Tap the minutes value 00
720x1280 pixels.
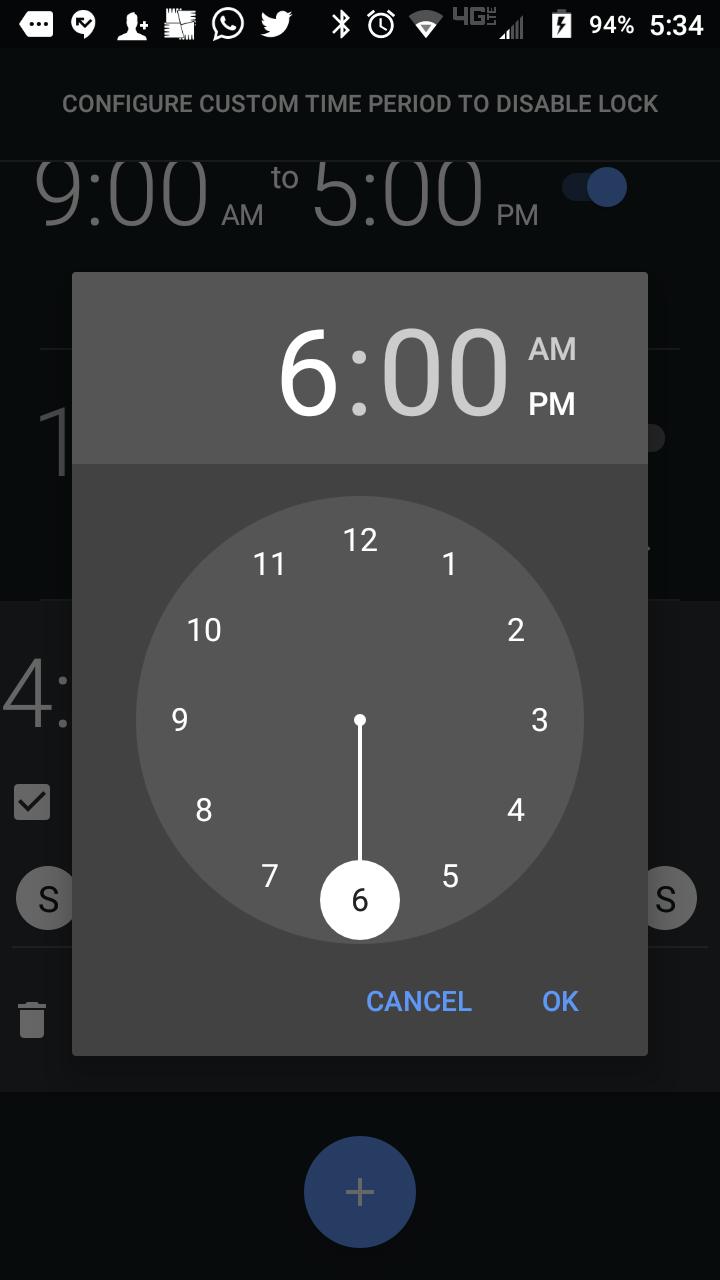pos(445,374)
